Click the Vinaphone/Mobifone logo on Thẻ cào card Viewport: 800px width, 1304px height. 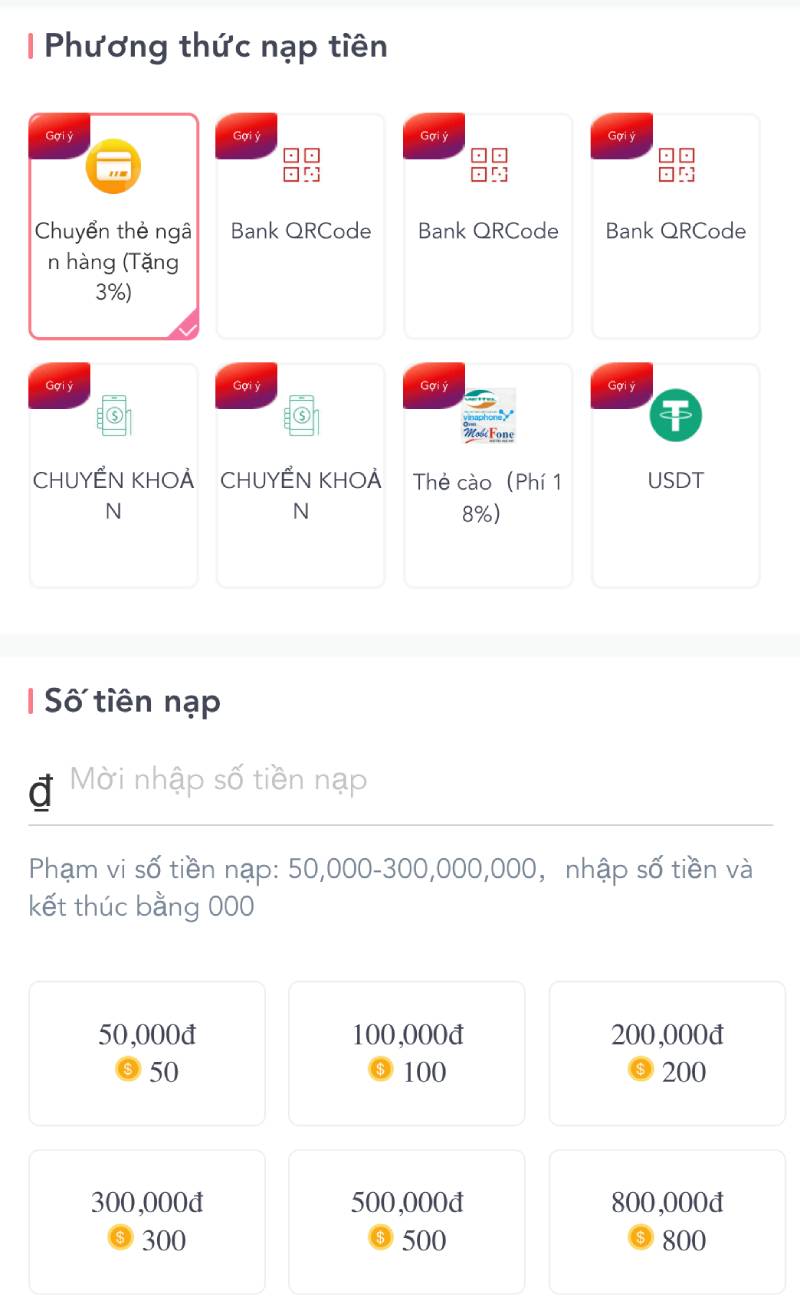(487, 413)
